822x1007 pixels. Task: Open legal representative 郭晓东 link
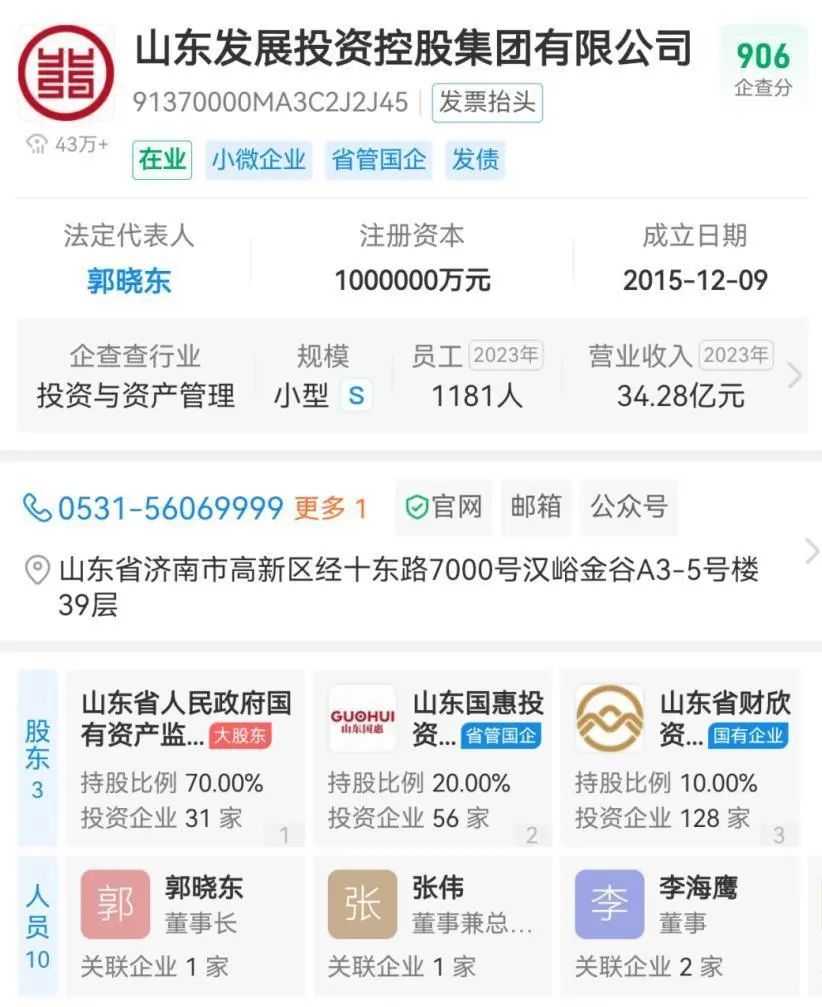[129, 280]
